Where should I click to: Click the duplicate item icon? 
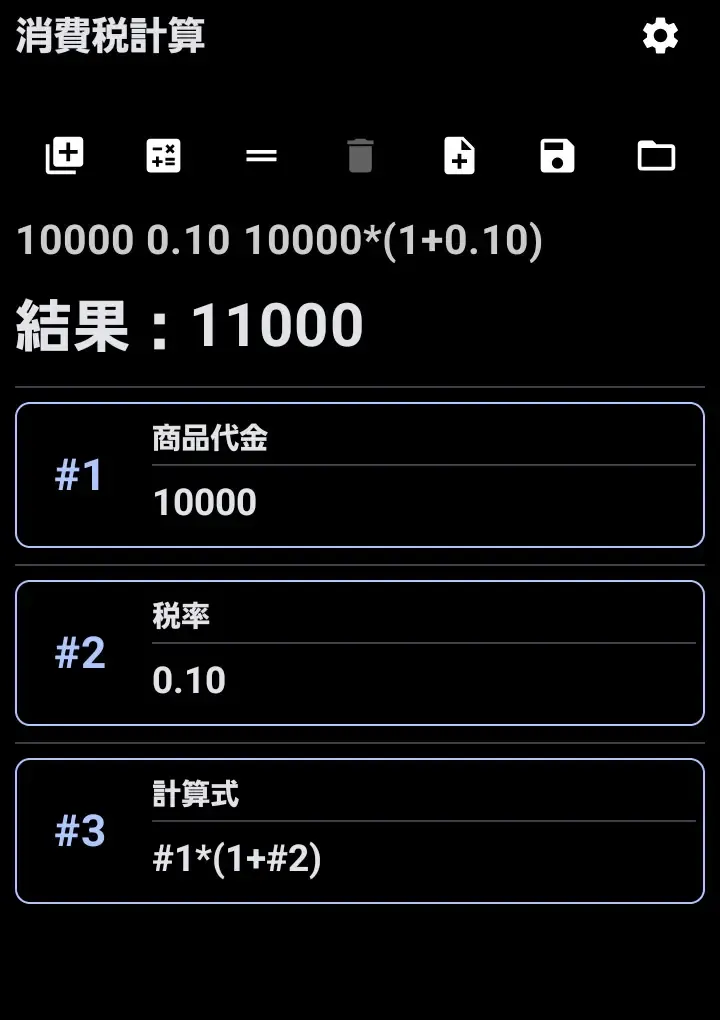click(x=64, y=155)
